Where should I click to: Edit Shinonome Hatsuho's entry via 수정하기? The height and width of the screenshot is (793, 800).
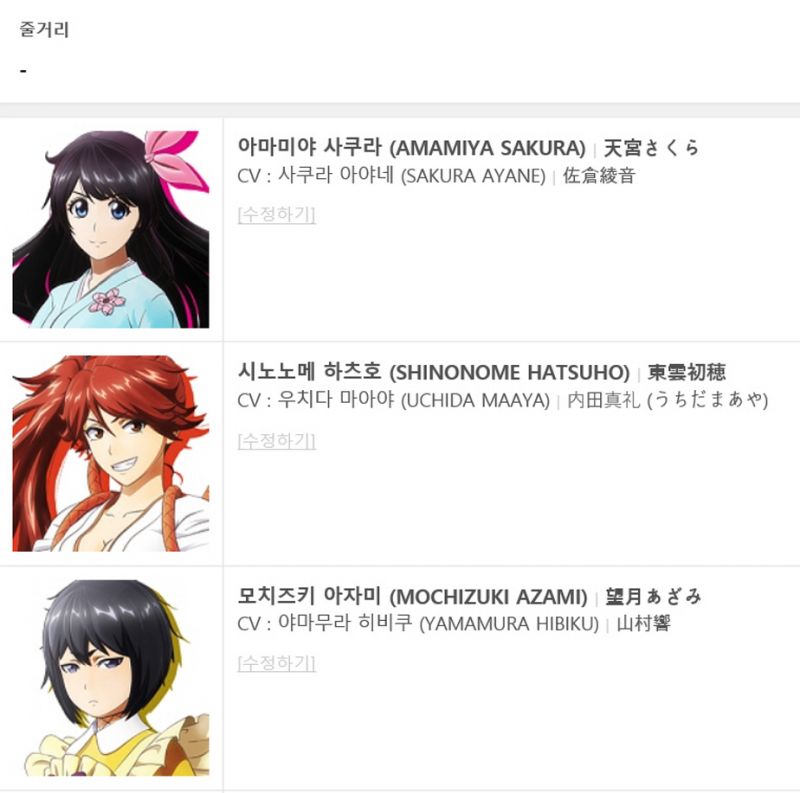pos(277,439)
